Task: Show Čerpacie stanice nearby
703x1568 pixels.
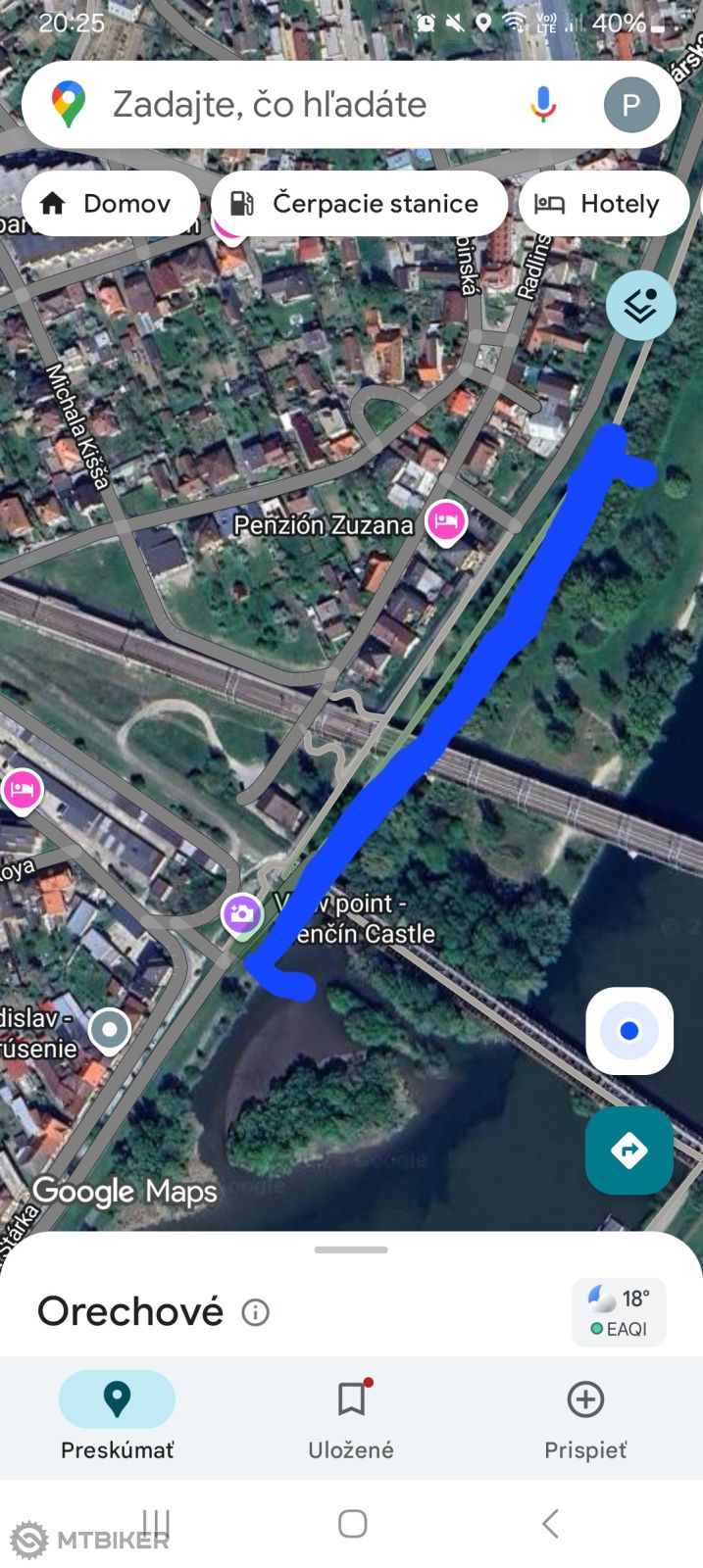Action: tap(357, 204)
